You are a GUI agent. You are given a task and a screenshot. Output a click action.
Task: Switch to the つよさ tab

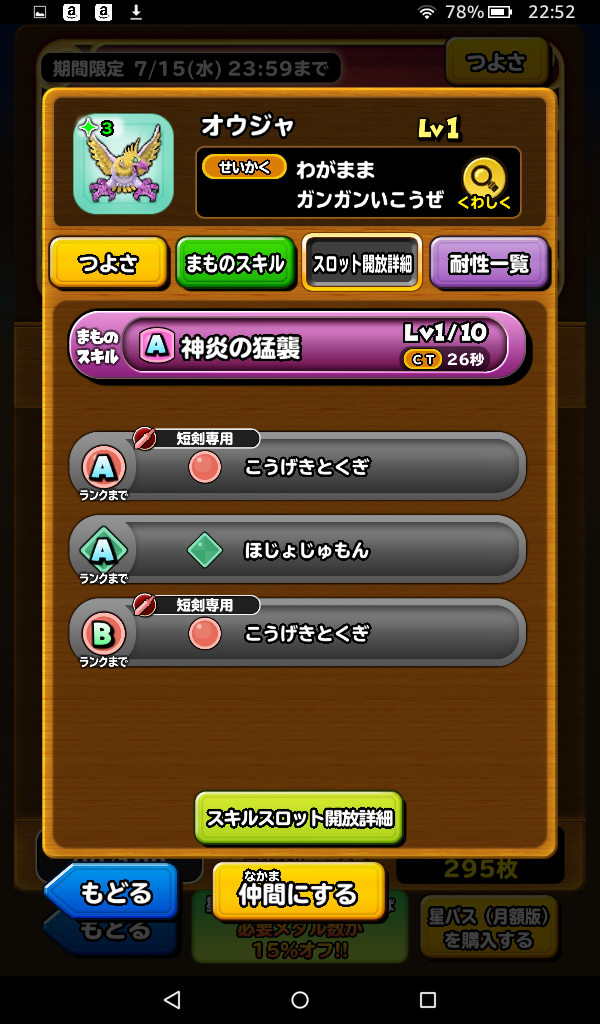(x=108, y=264)
